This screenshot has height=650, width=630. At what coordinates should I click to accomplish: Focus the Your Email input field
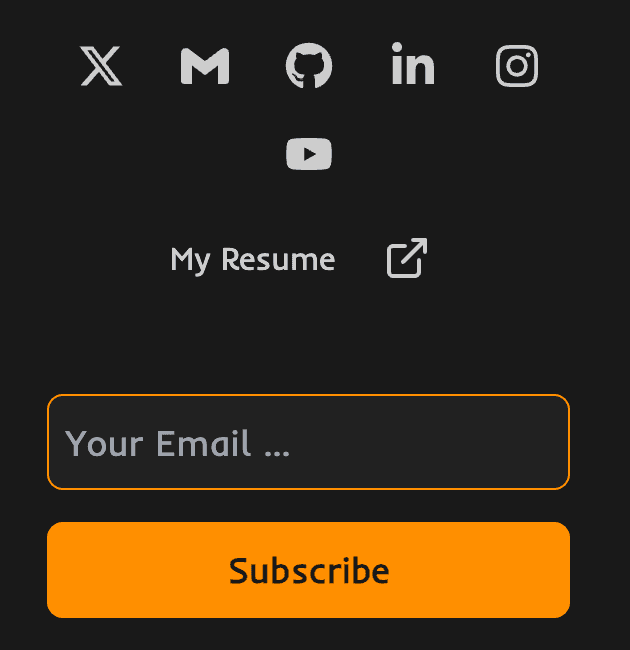coord(308,442)
